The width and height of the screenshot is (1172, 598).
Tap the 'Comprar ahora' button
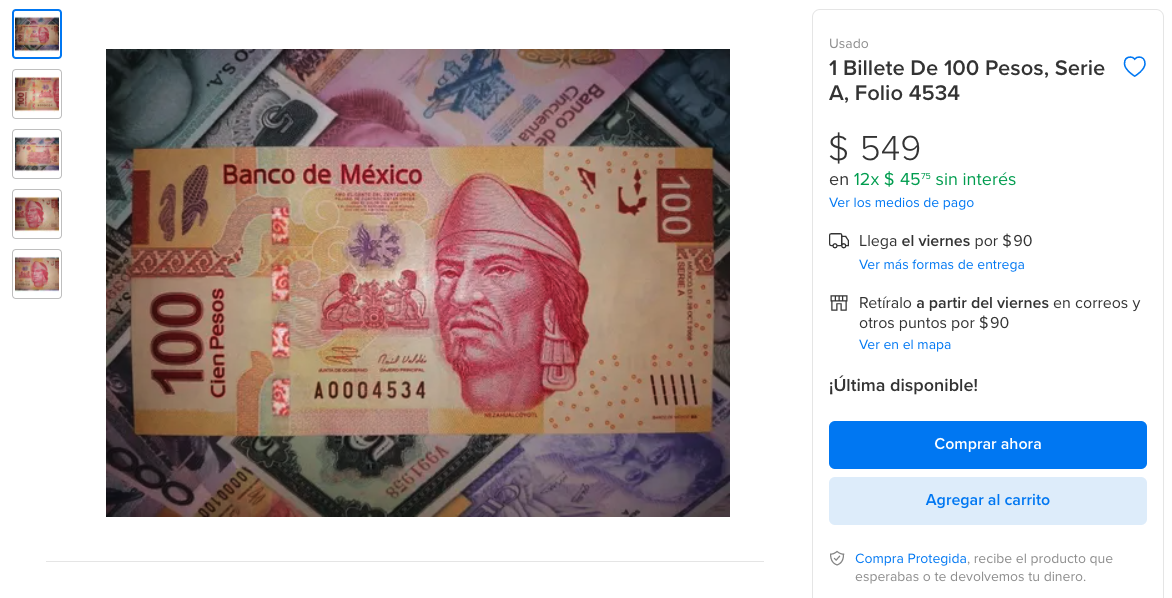pos(987,445)
